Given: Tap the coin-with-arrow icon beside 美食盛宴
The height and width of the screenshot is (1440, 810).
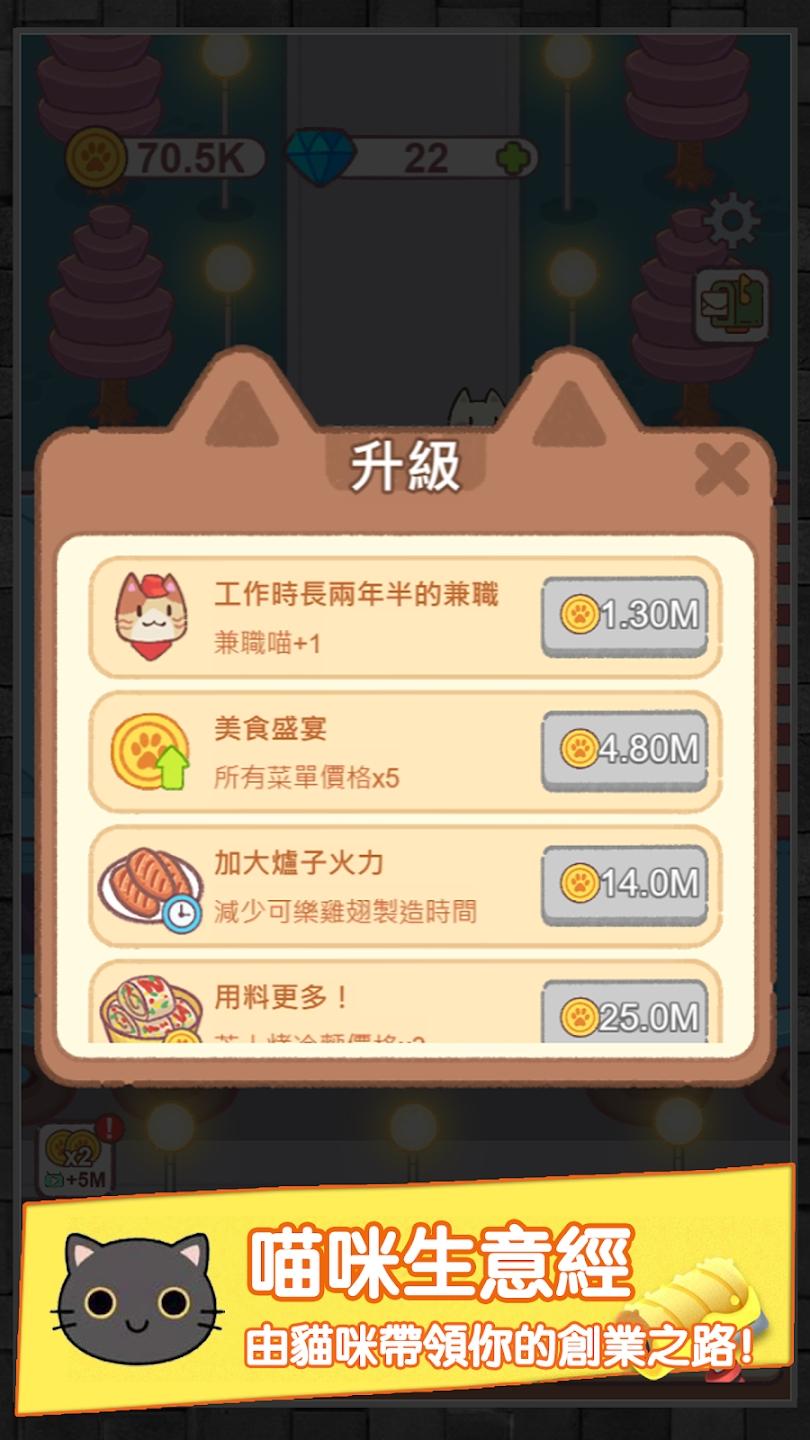Looking at the screenshot, I should pos(146,750).
